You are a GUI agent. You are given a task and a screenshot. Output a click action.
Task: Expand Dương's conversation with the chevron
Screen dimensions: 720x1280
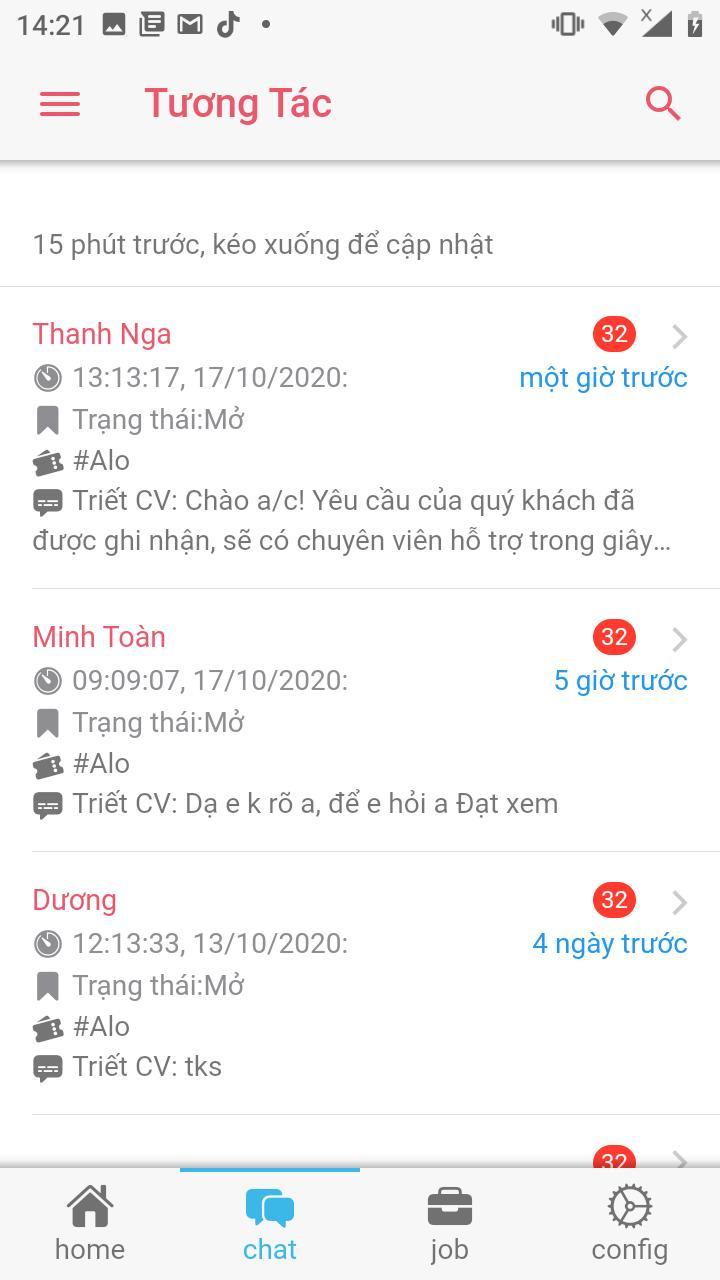[x=681, y=902]
